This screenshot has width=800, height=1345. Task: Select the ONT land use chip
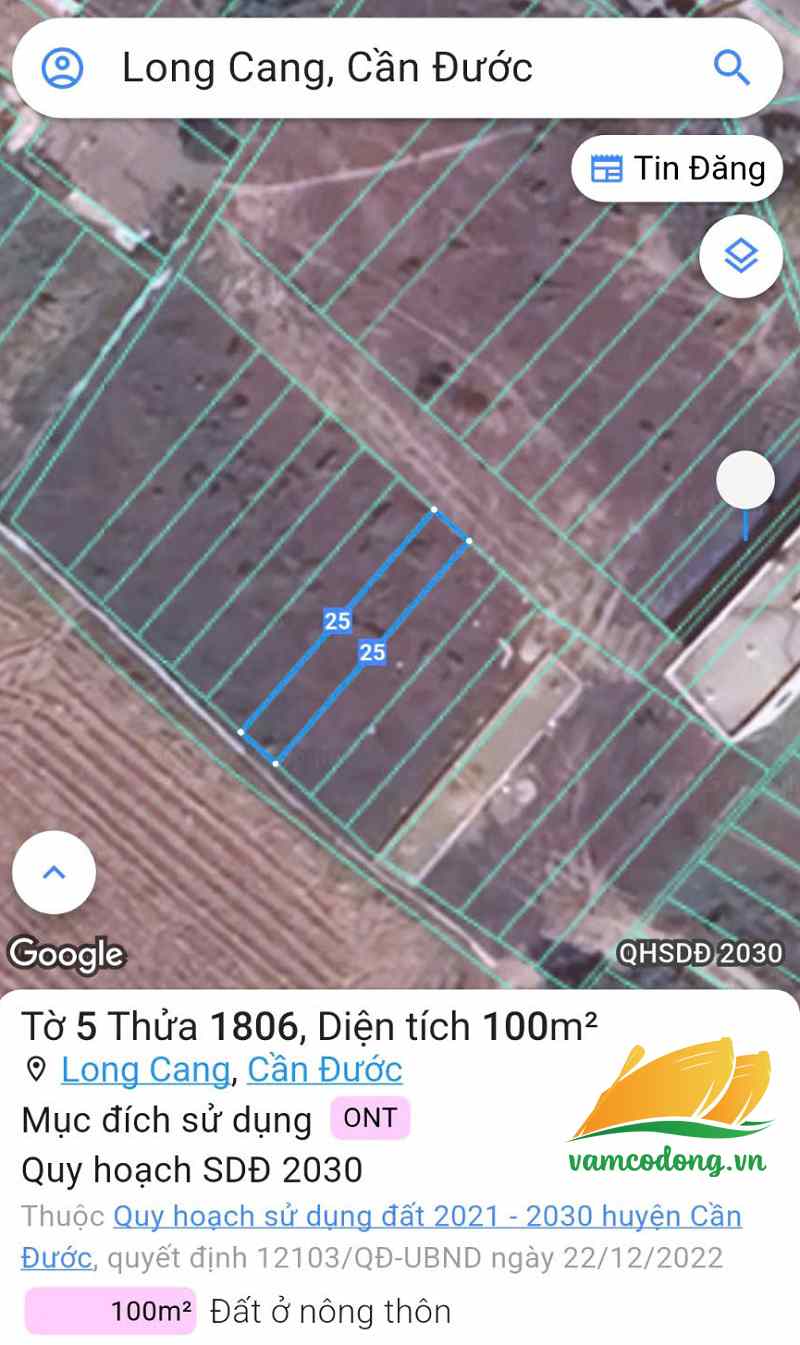(370, 1118)
